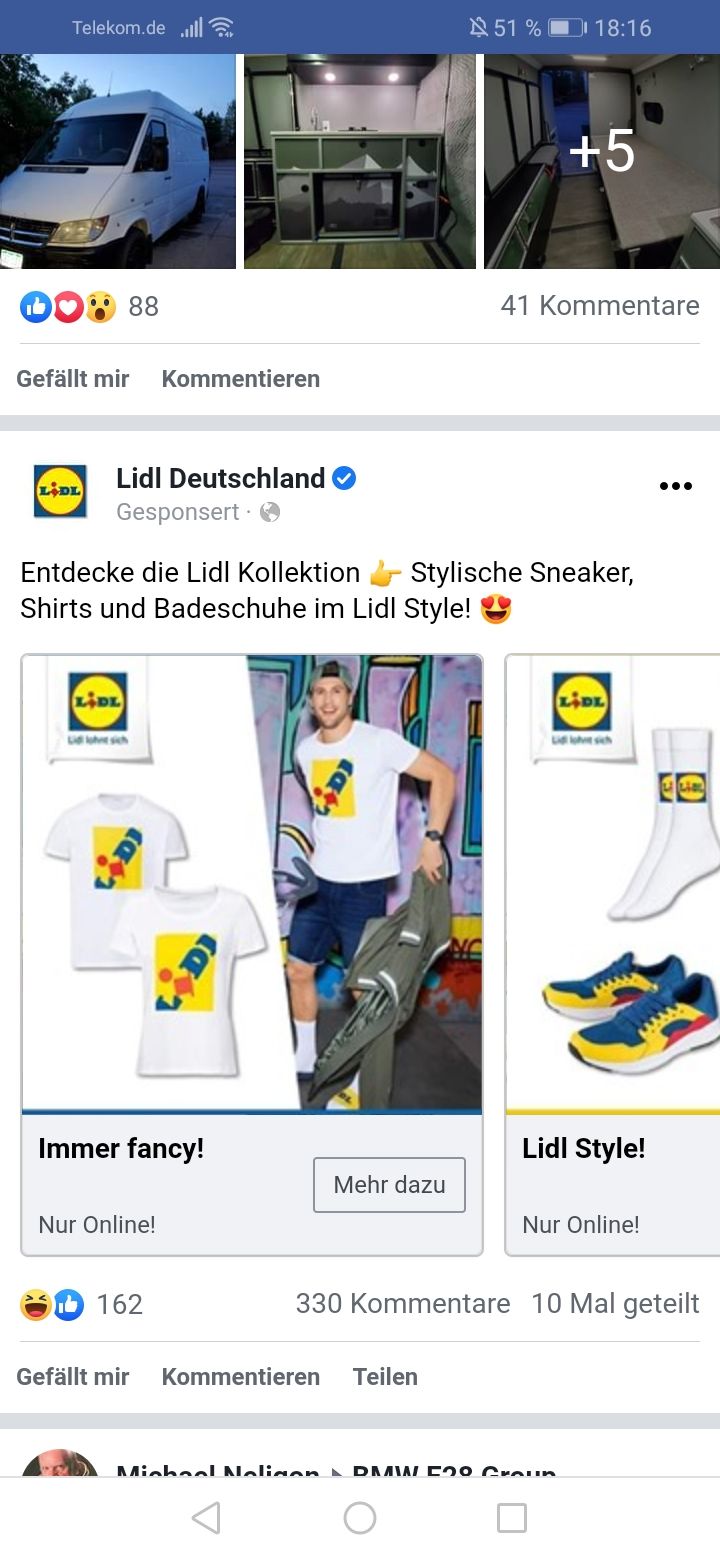Screen dimensions: 720x1560
Task: Go back with the system back button
Action: [206, 1518]
